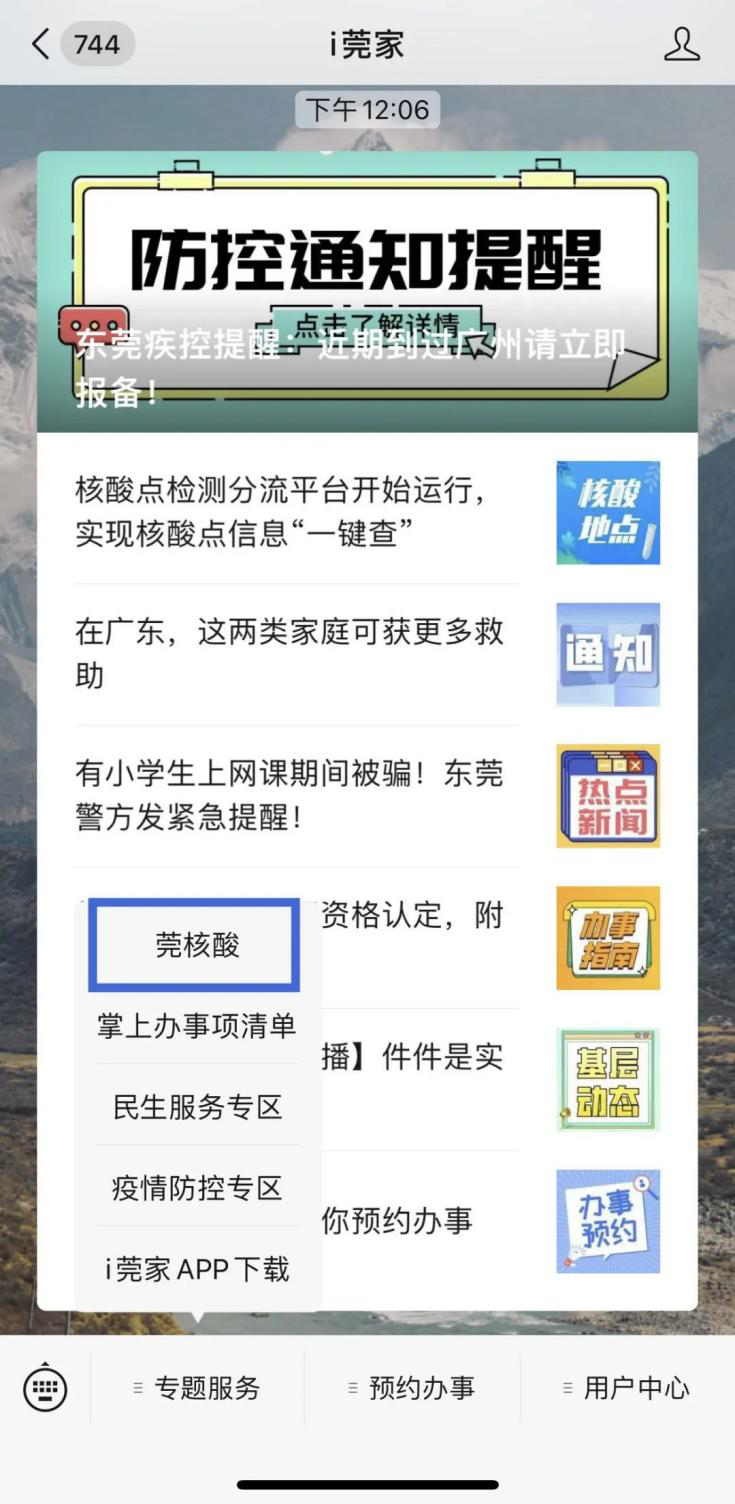
Task: Choose 掌上办事项清单 in the popup menu
Action: (196, 1026)
